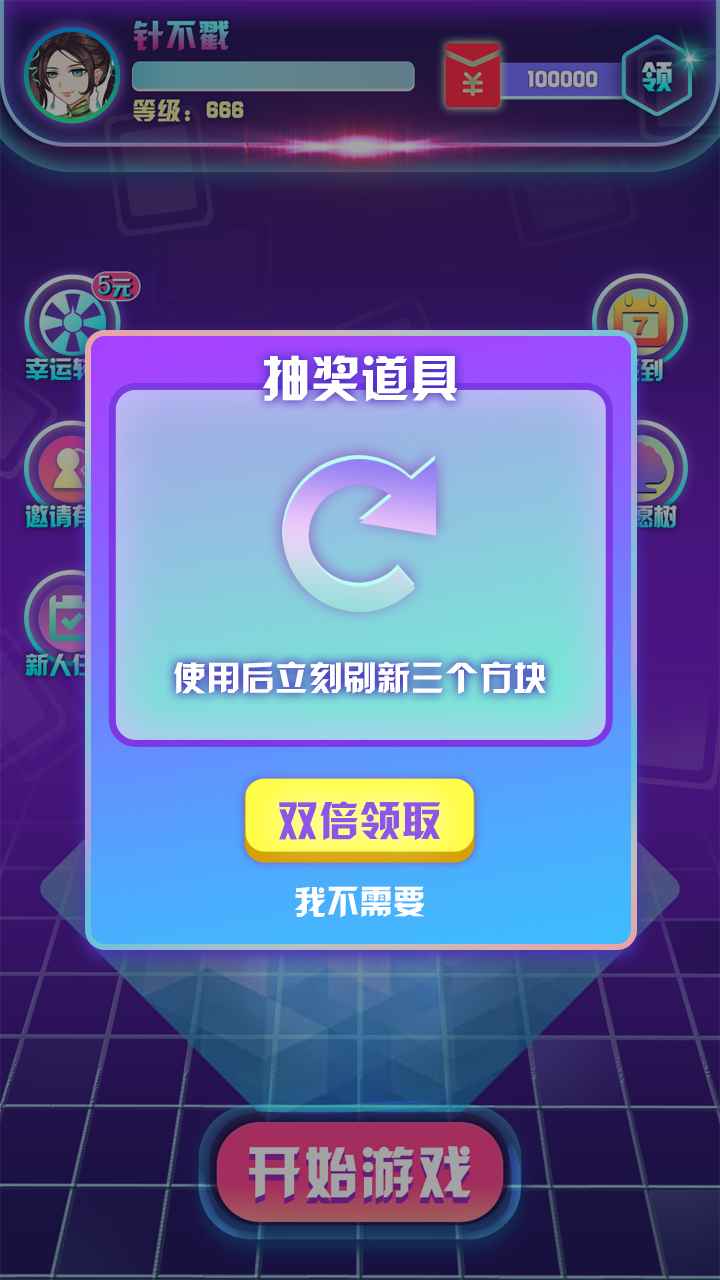This screenshot has height=1280, width=720.
Task: Claim the double reward with 双倍领取
Action: (x=359, y=821)
